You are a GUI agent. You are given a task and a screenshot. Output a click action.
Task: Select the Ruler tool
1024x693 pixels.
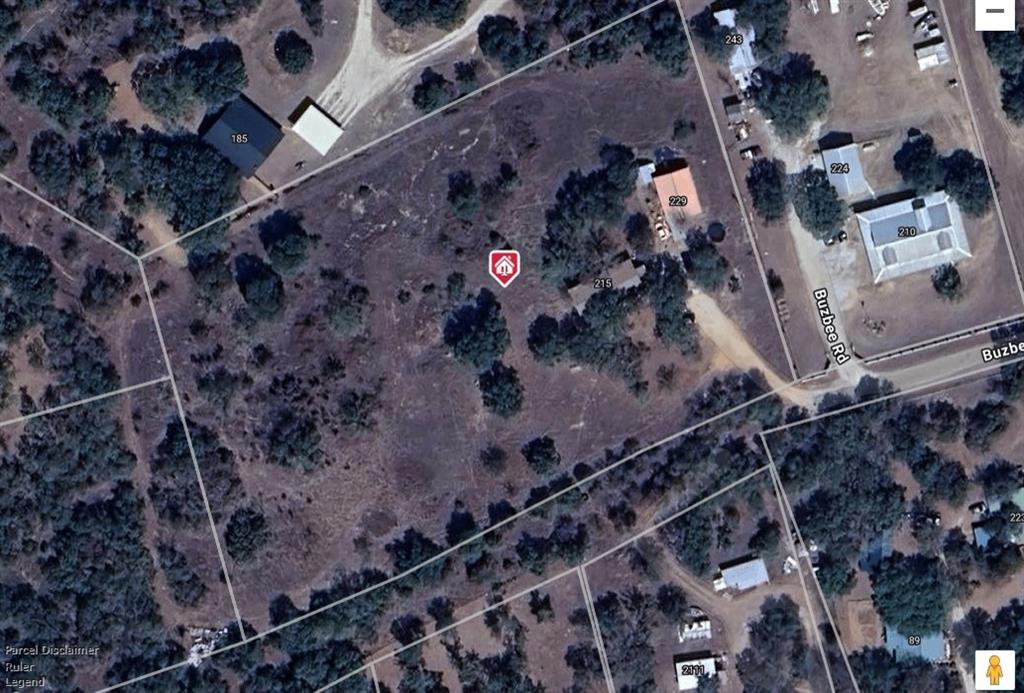click(x=19, y=666)
